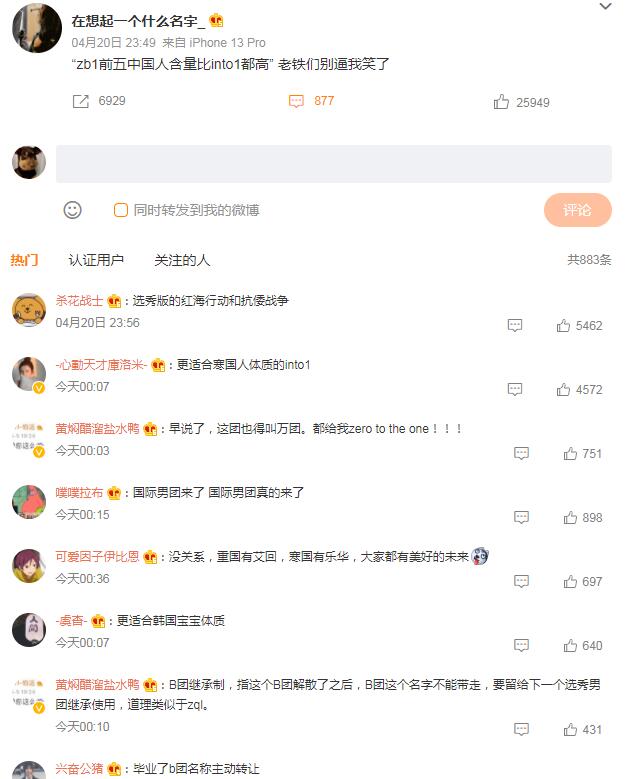Check 同时转发到我的微博 checkbox
Screen dimensions: 631x779
click(x=121, y=210)
